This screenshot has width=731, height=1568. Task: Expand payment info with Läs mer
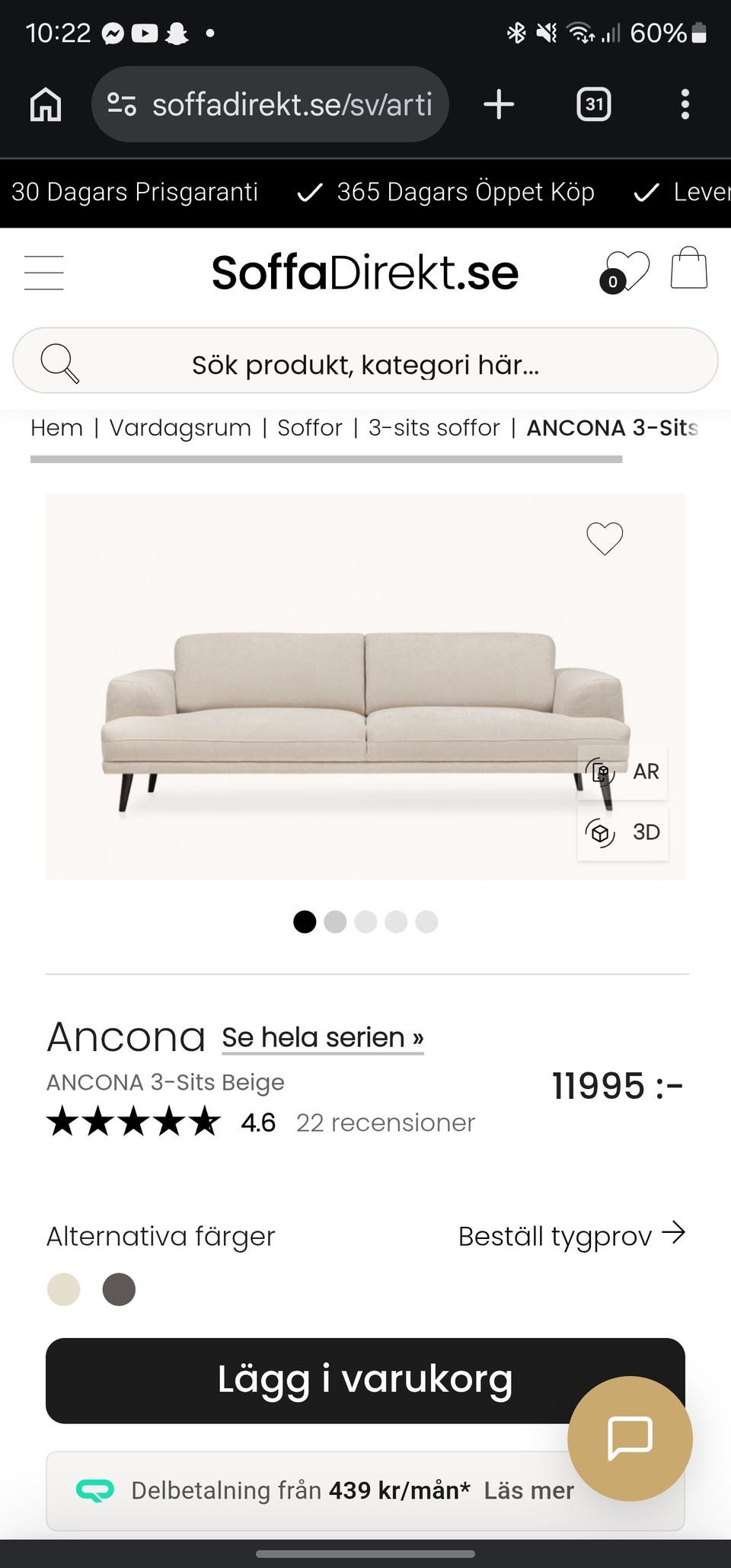(528, 1490)
